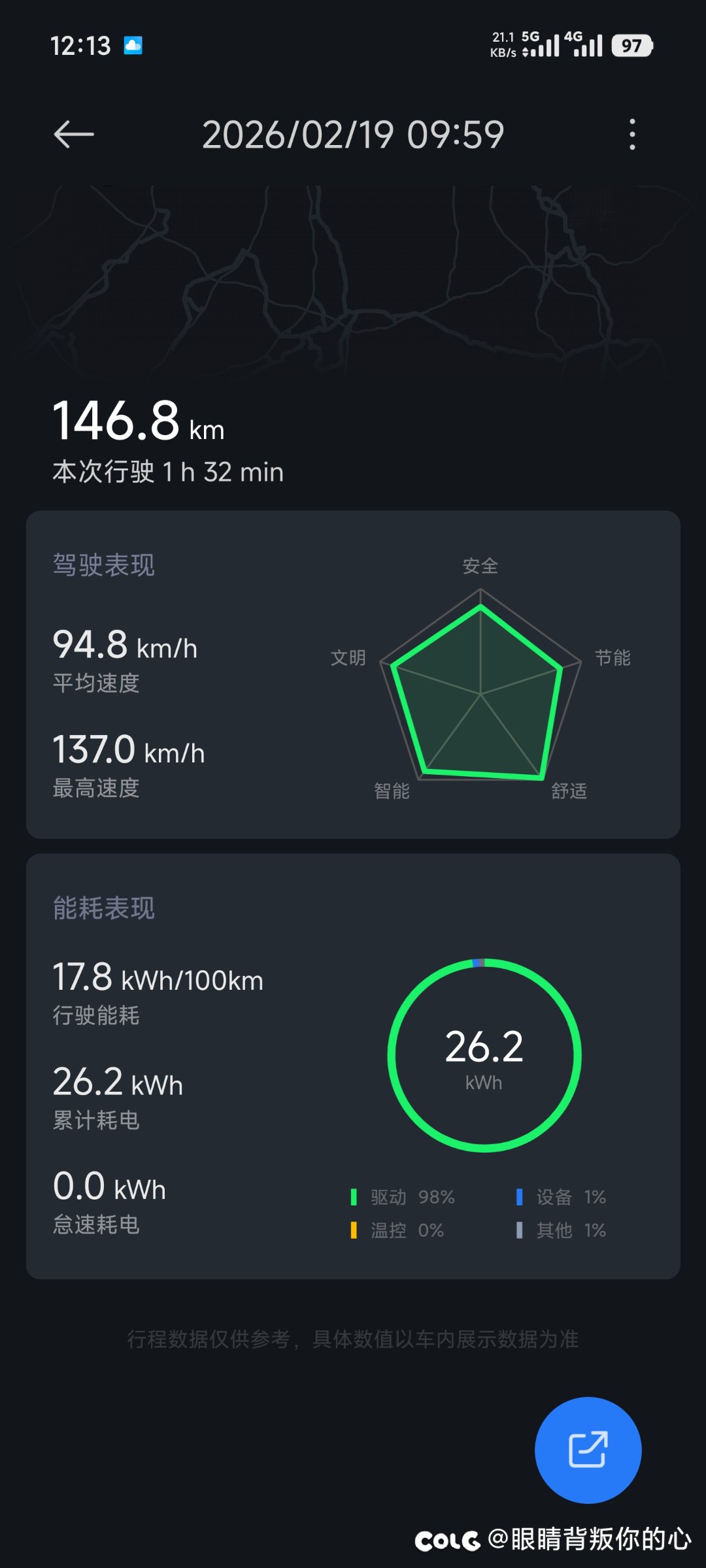This screenshot has width=706, height=1568.
Task: Open the three-dot overflow menu
Action: pos(631,134)
